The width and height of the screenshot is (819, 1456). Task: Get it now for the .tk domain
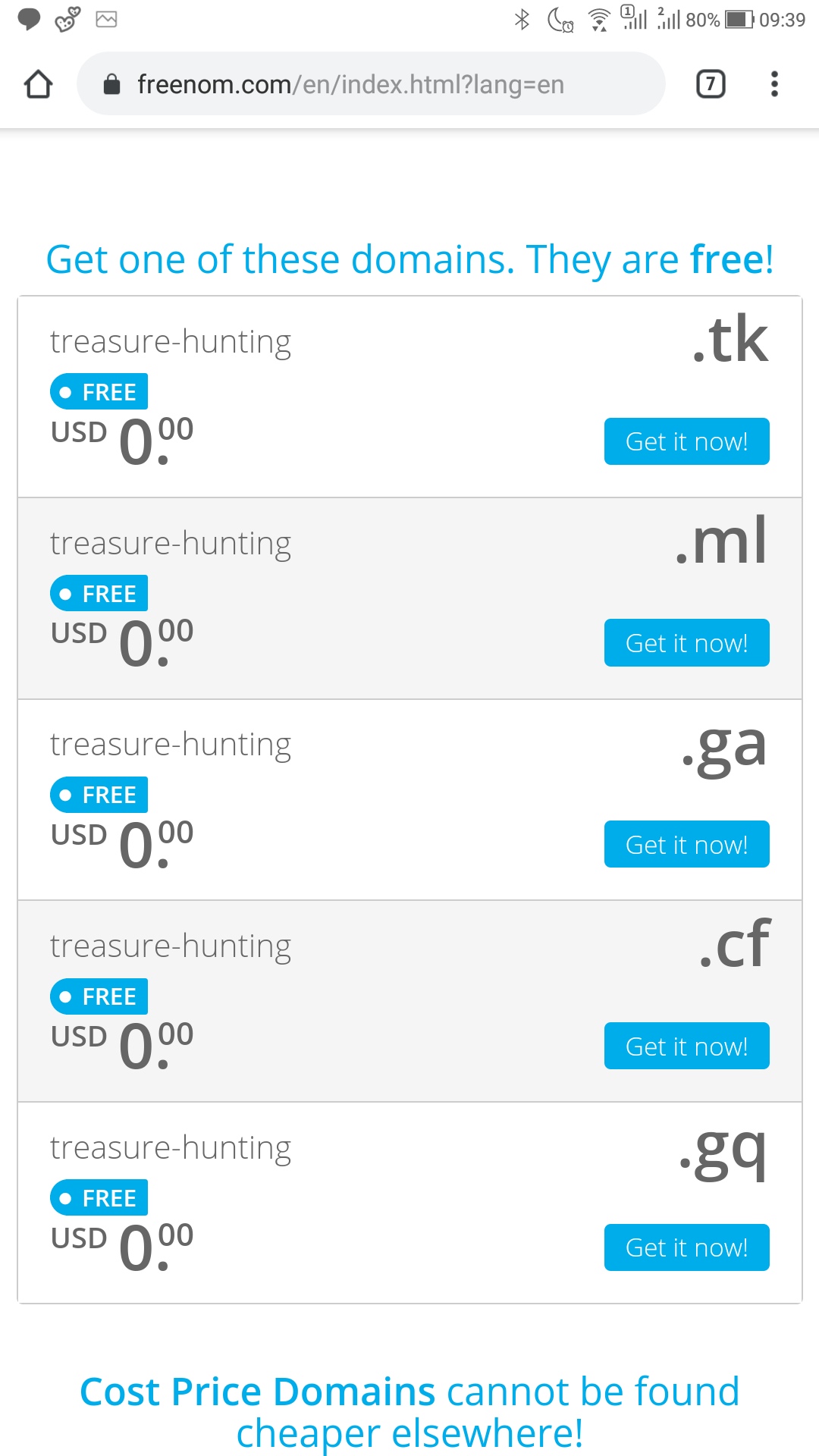pos(686,441)
